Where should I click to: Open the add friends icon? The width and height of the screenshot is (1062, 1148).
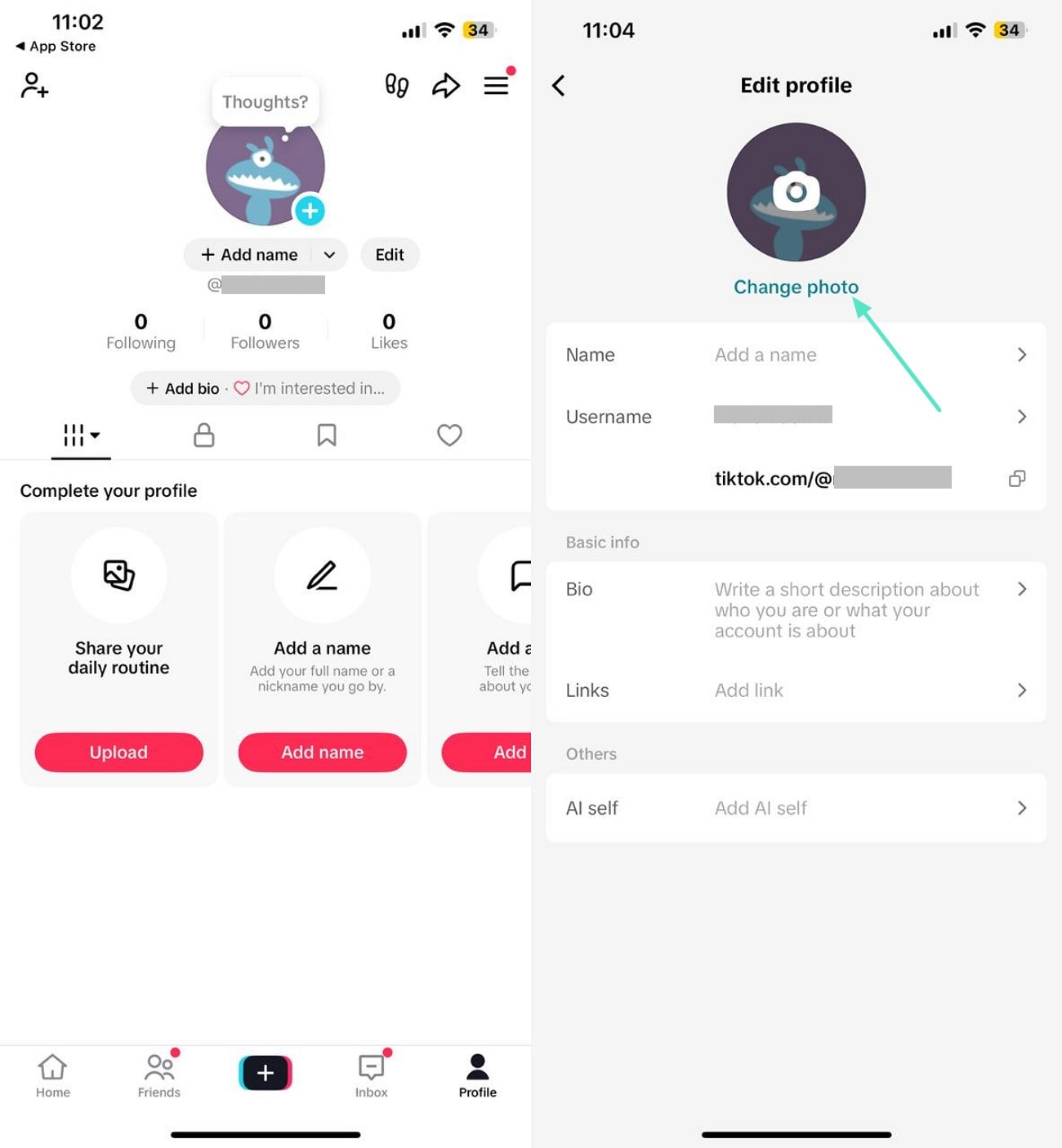click(x=34, y=85)
